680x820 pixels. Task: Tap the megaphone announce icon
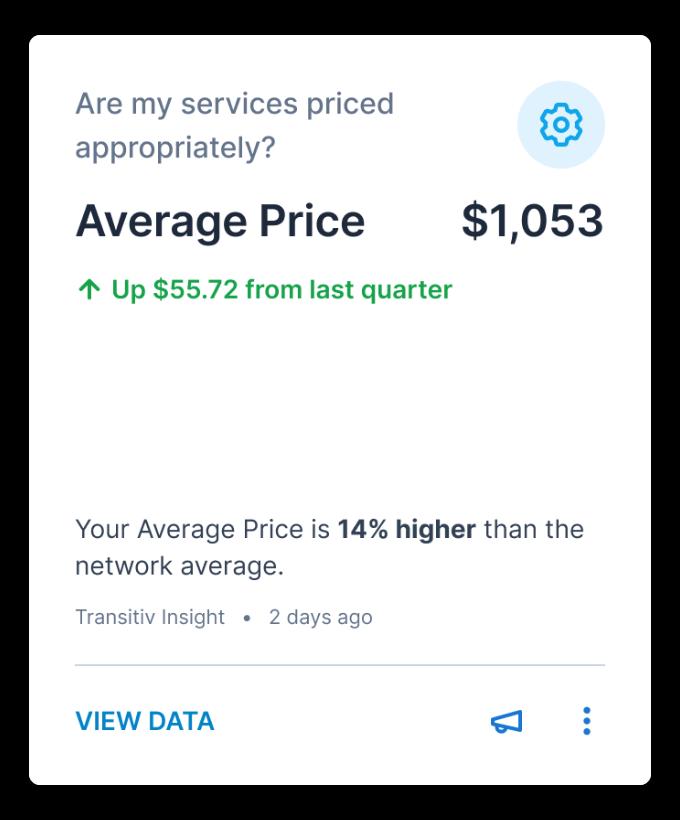tap(507, 721)
